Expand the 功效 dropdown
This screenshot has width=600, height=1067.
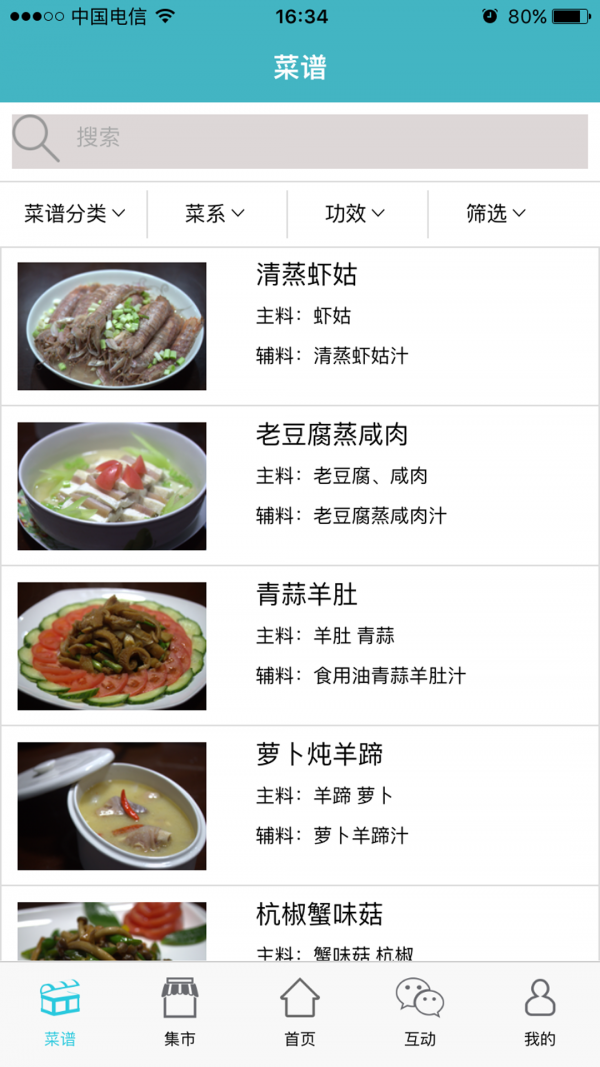click(x=355, y=214)
